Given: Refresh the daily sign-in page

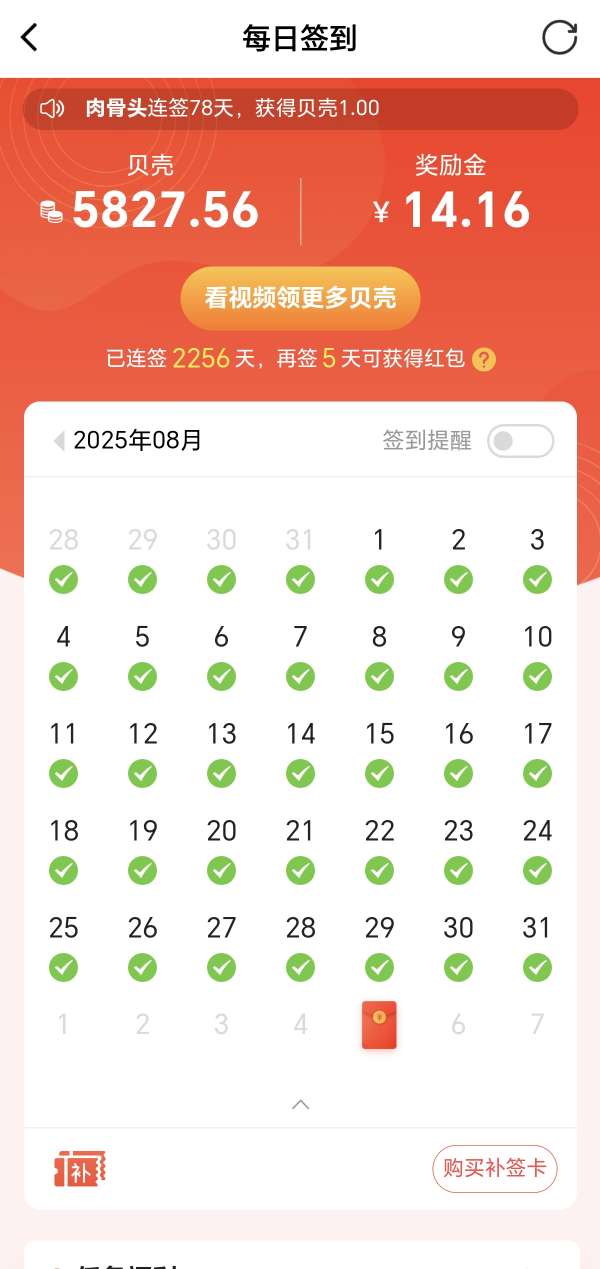Looking at the screenshot, I should coord(560,38).
